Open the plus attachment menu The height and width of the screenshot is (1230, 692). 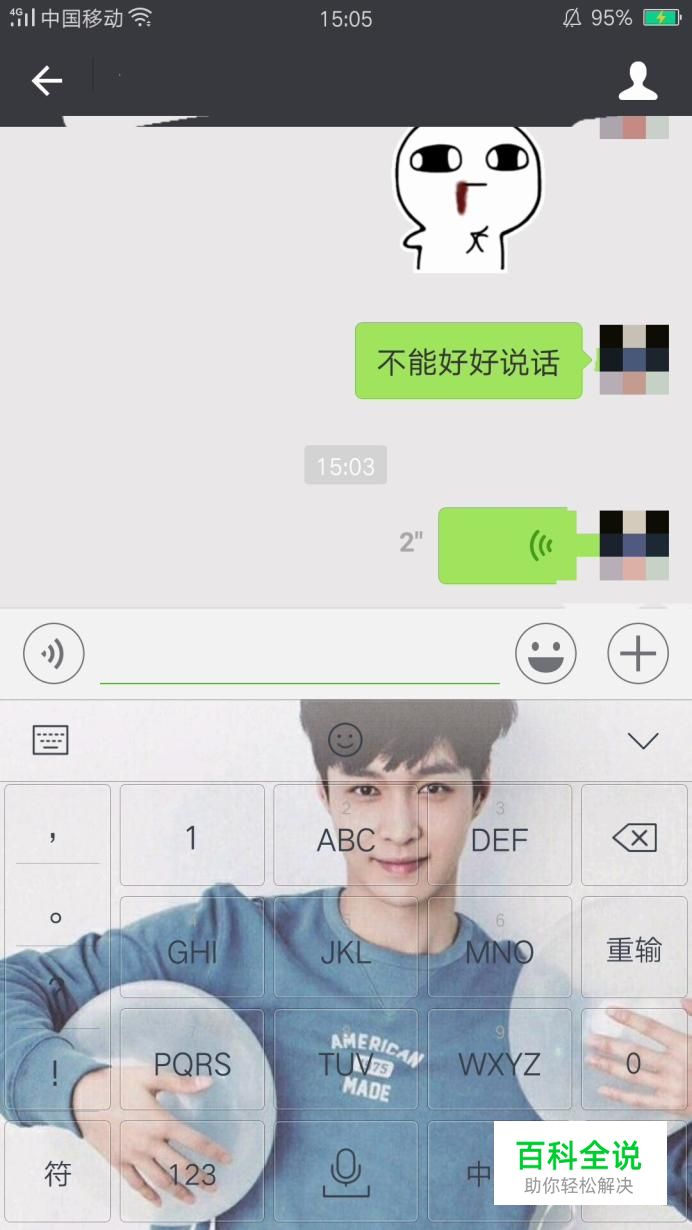tap(638, 654)
